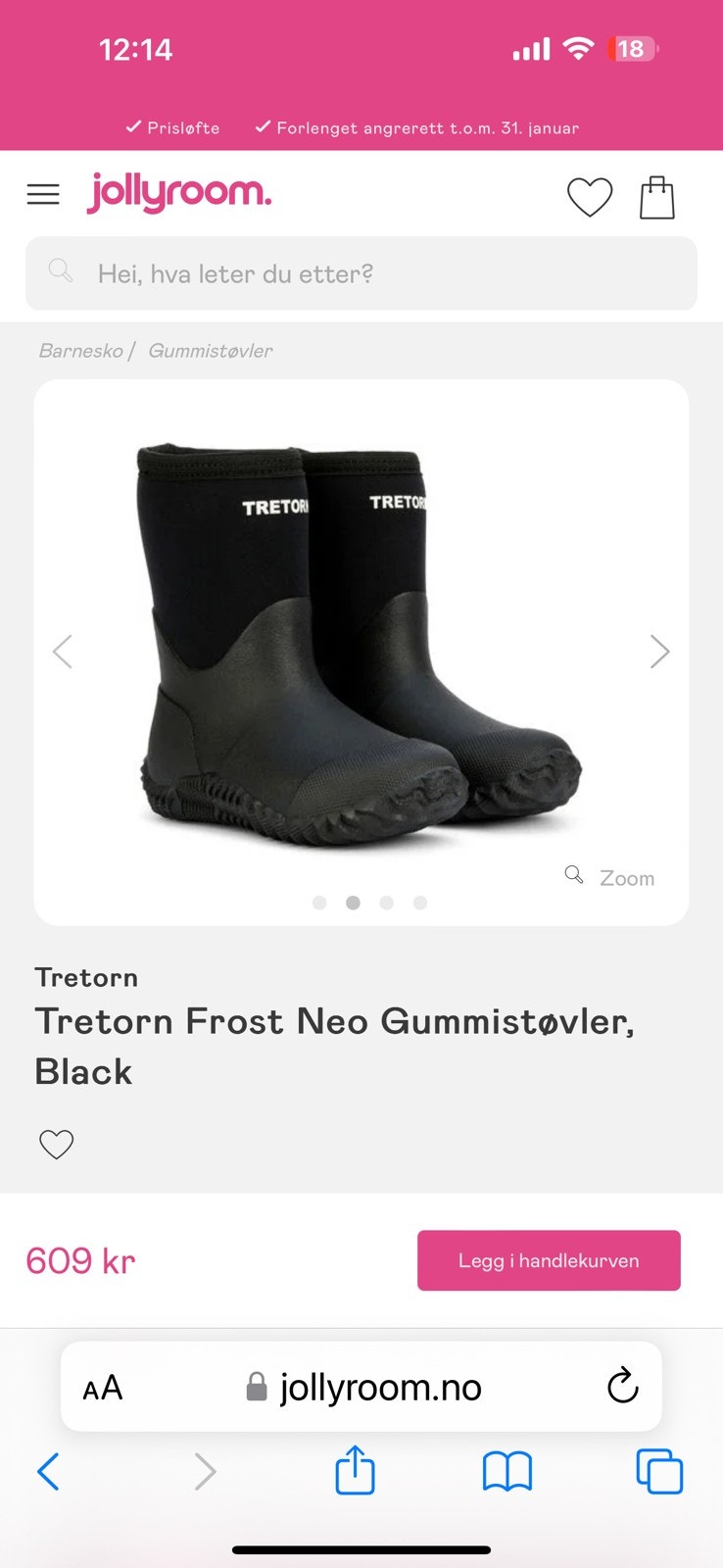Click the search magnifier icon
Screen dimensions: 723x1568
[x=61, y=270]
